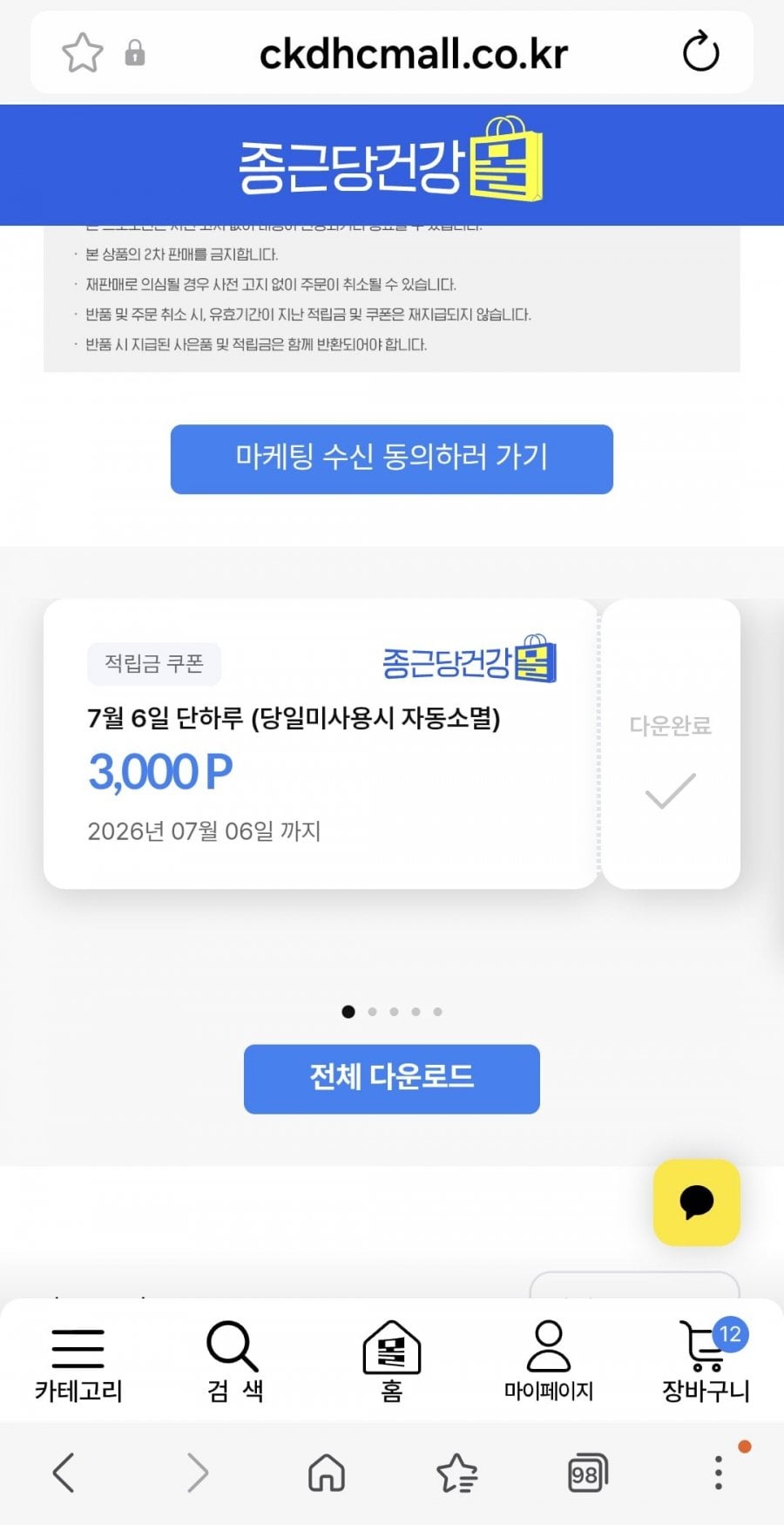Tap the 종근당건강 header logo
Screen dimensions: 784x1525
coord(391,160)
